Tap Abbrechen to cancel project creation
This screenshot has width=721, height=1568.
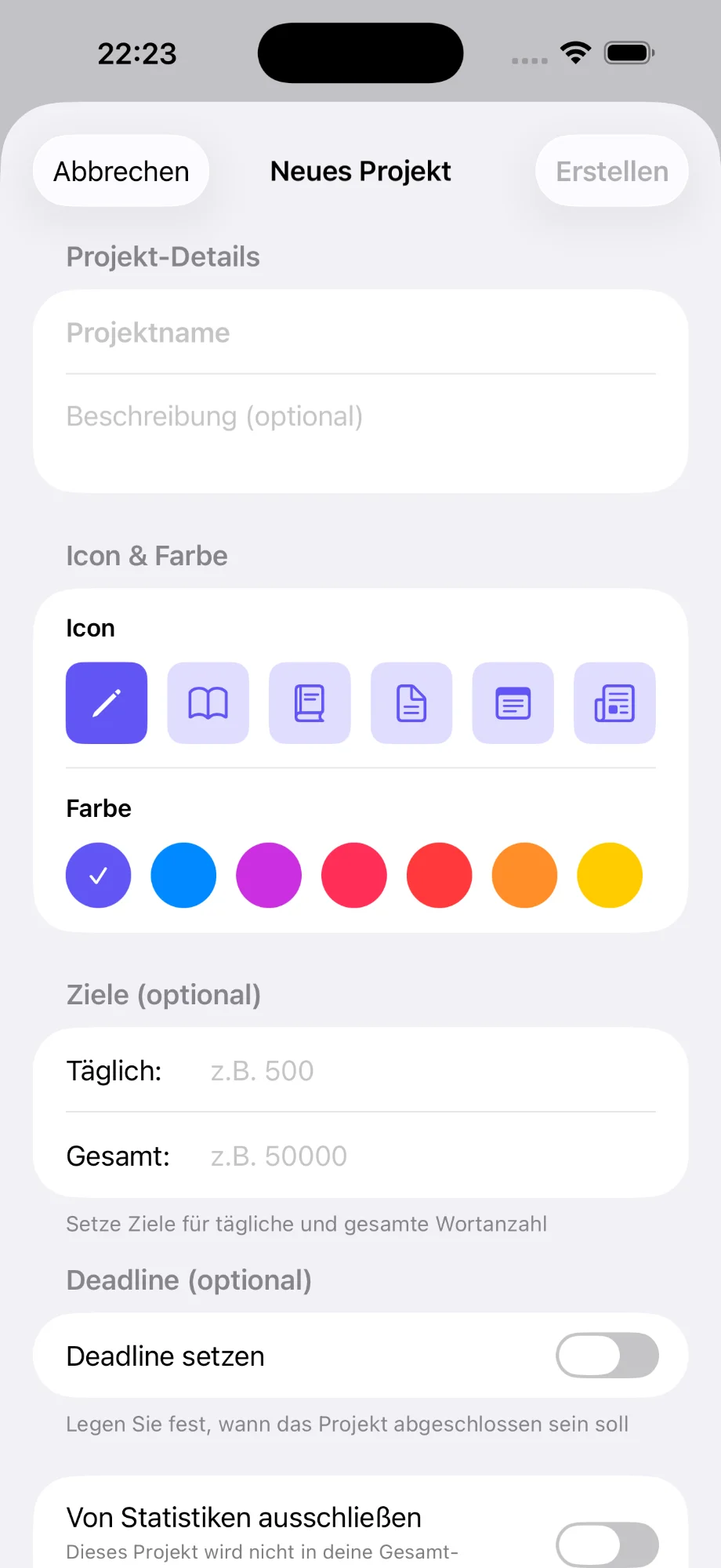pos(121,170)
